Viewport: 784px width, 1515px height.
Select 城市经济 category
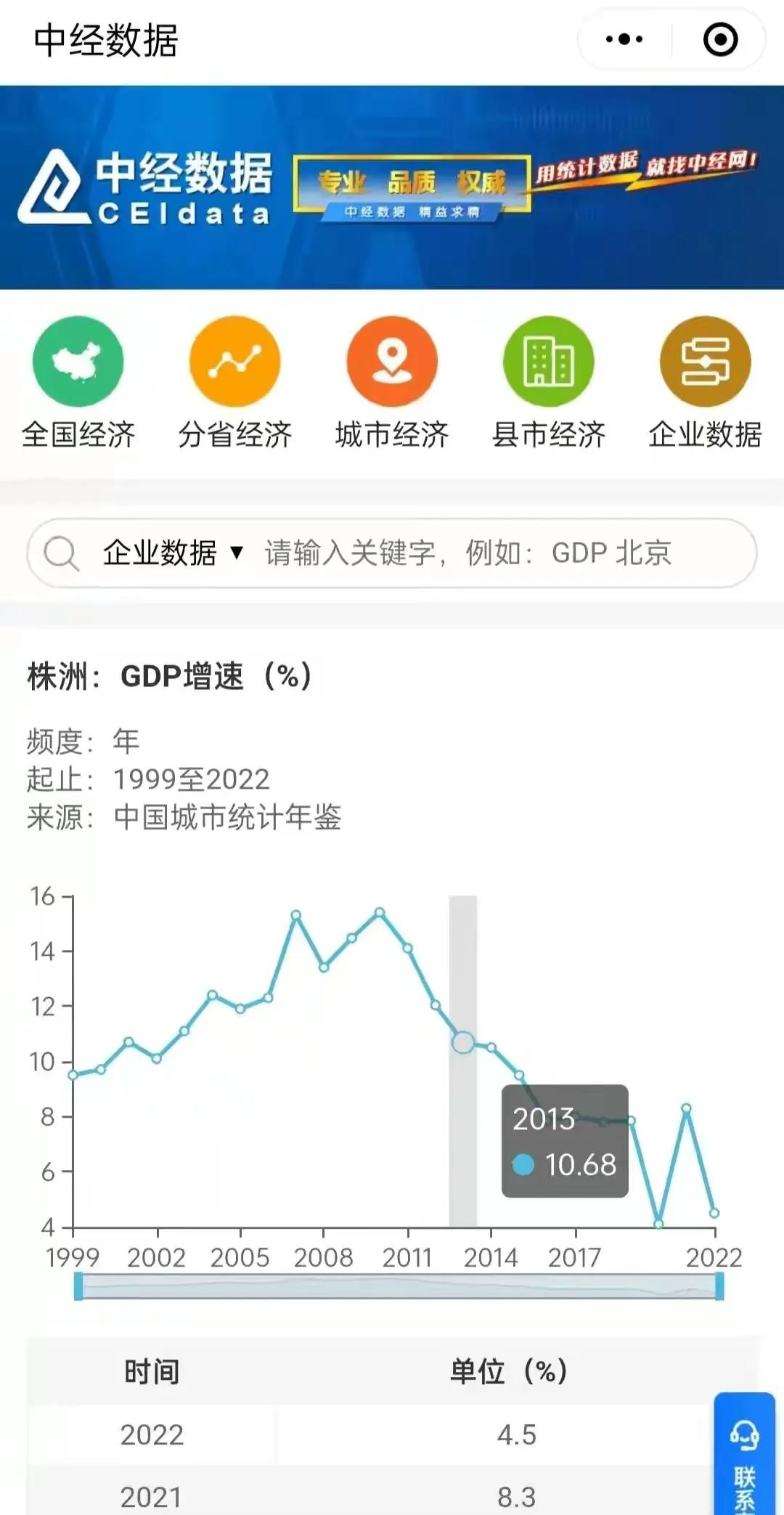(392, 362)
